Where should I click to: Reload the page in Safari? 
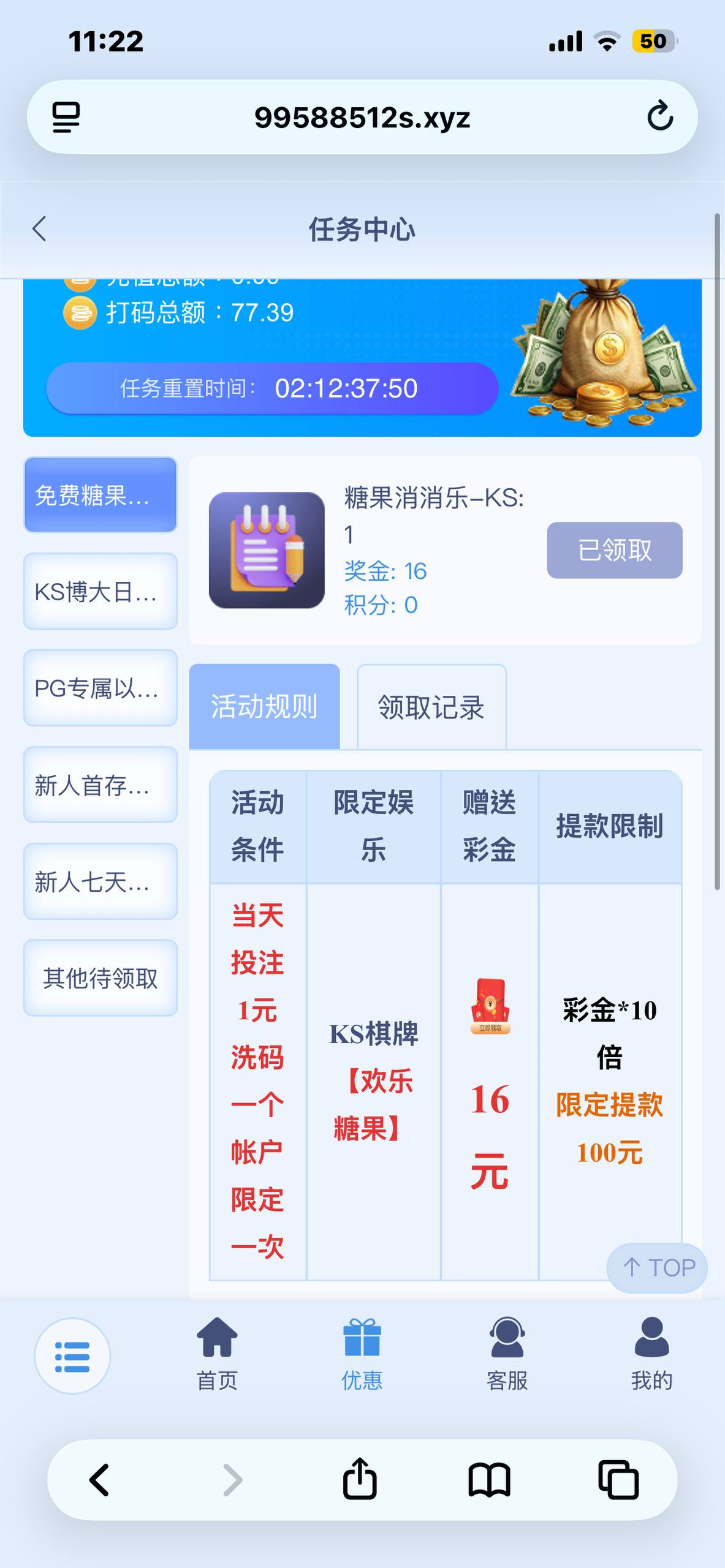click(659, 116)
